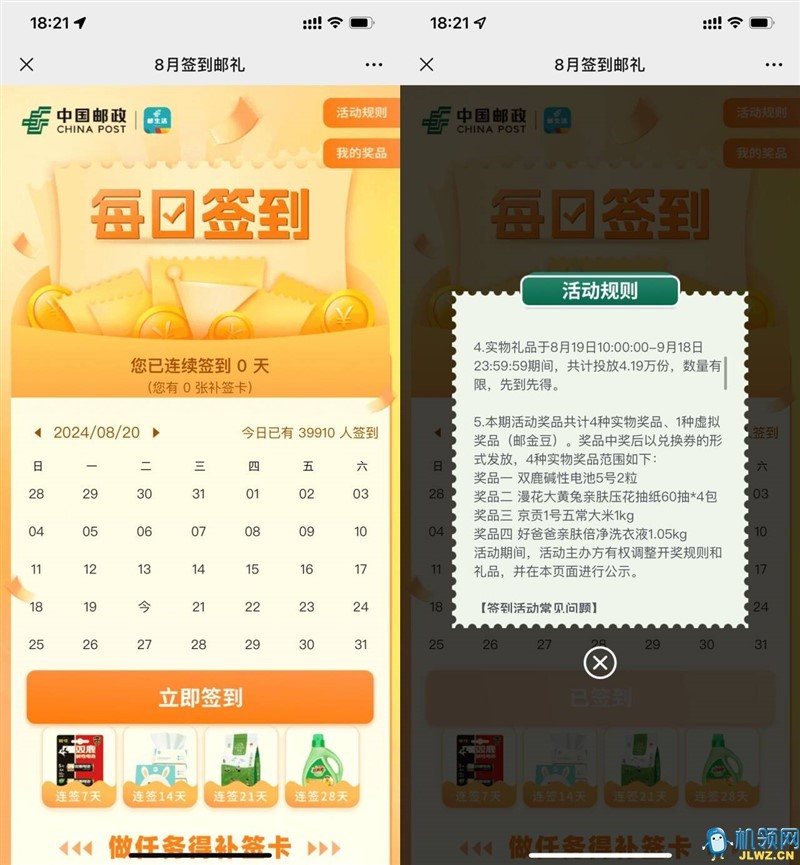The image size is (800, 865).
Task: Open the 连签14天 tissue prize tile on the undimmed page
Action: (x=159, y=766)
